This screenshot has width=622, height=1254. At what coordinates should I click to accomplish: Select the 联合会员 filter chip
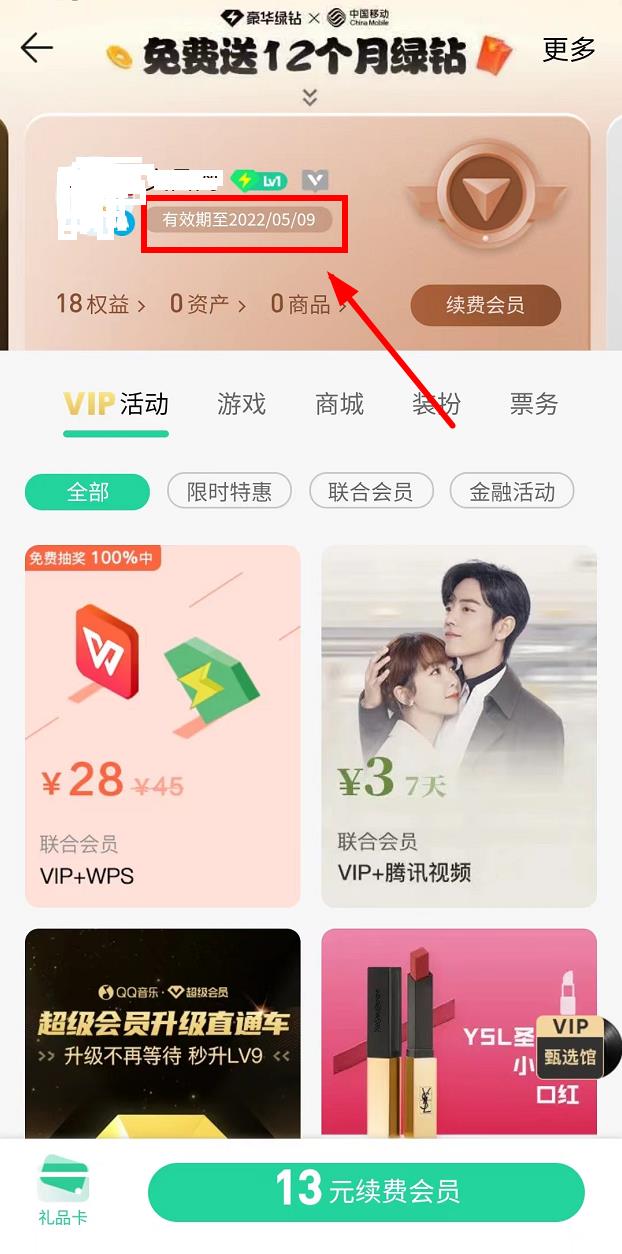pos(370,491)
